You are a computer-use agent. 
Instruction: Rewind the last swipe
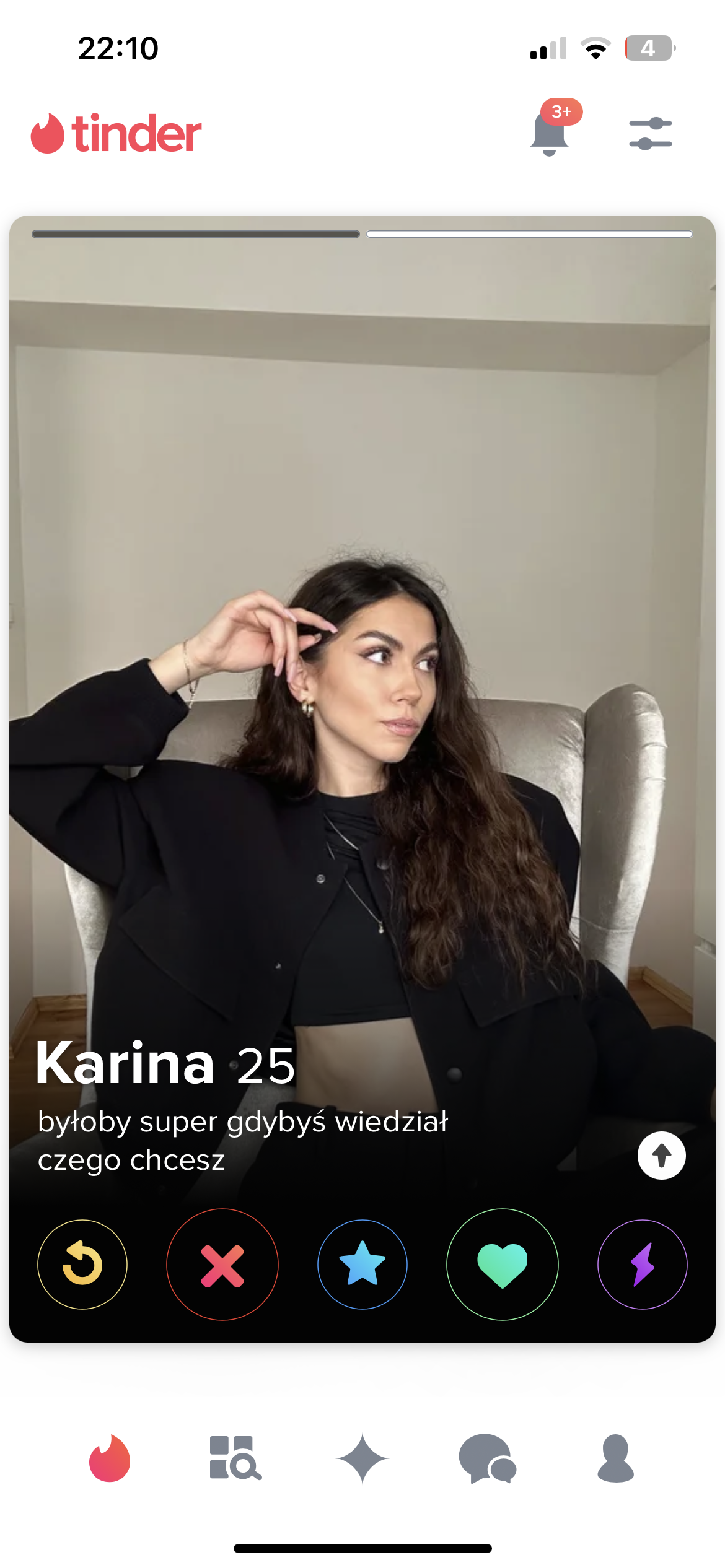point(82,1265)
